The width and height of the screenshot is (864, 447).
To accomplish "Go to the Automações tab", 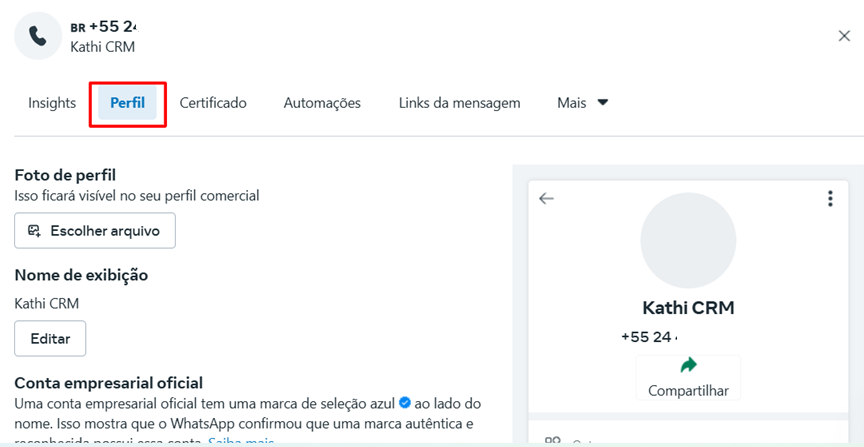I will click(322, 103).
